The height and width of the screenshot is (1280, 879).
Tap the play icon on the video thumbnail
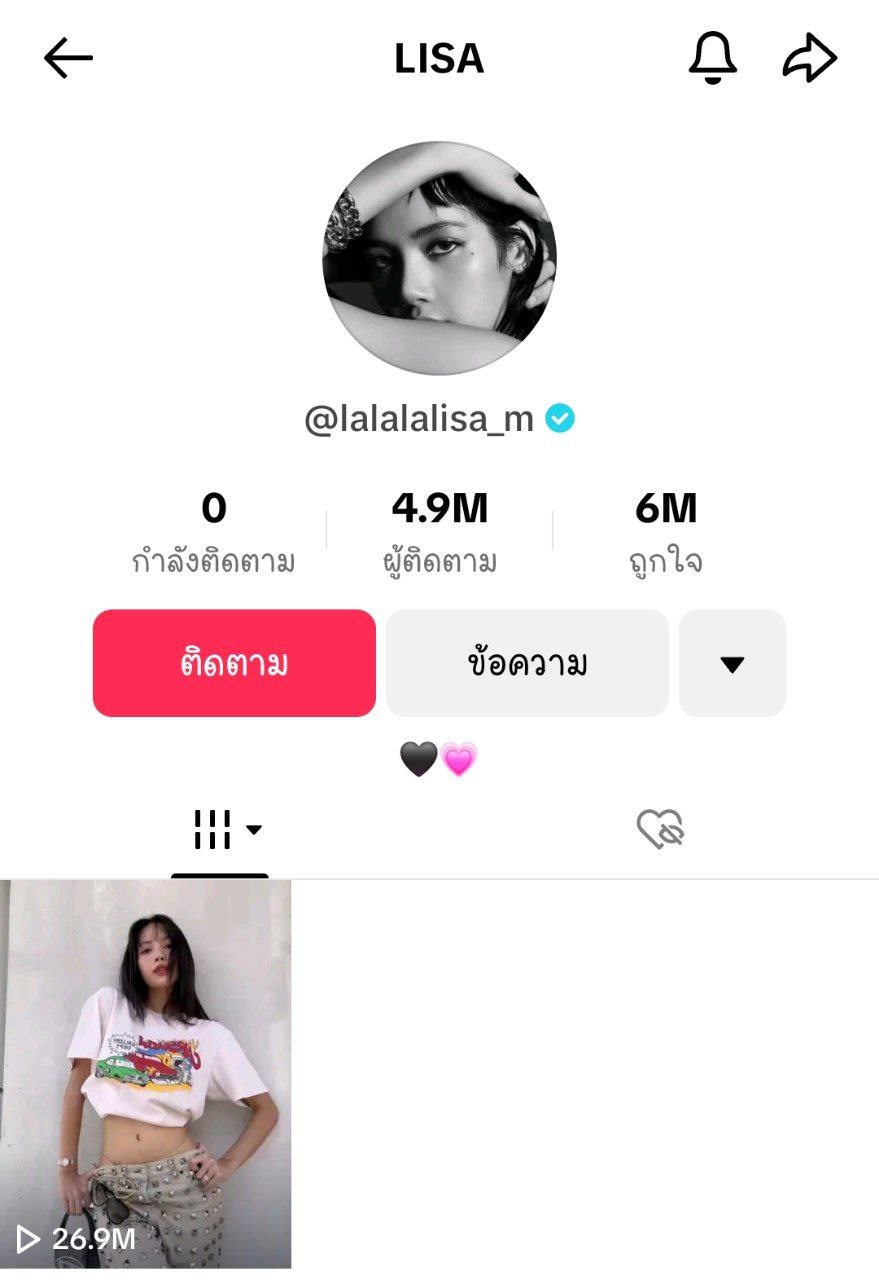pyautogui.click(x=27, y=1239)
